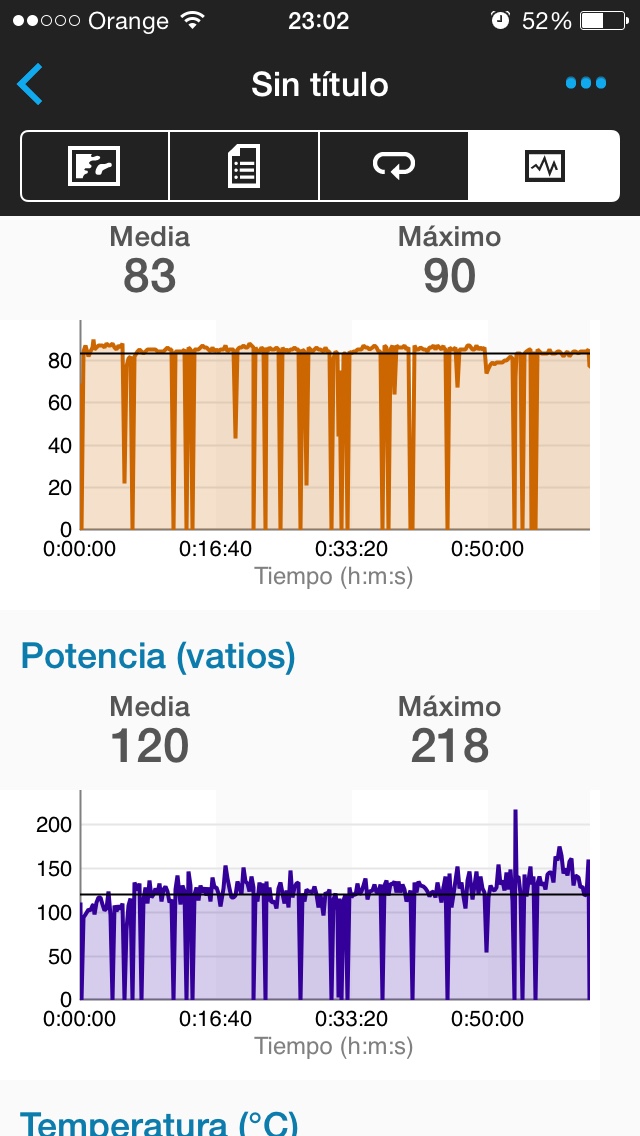Open the three-dot more options menu
Image resolution: width=640 pixels, height=1136 pixels.
[x=585, y=84]
